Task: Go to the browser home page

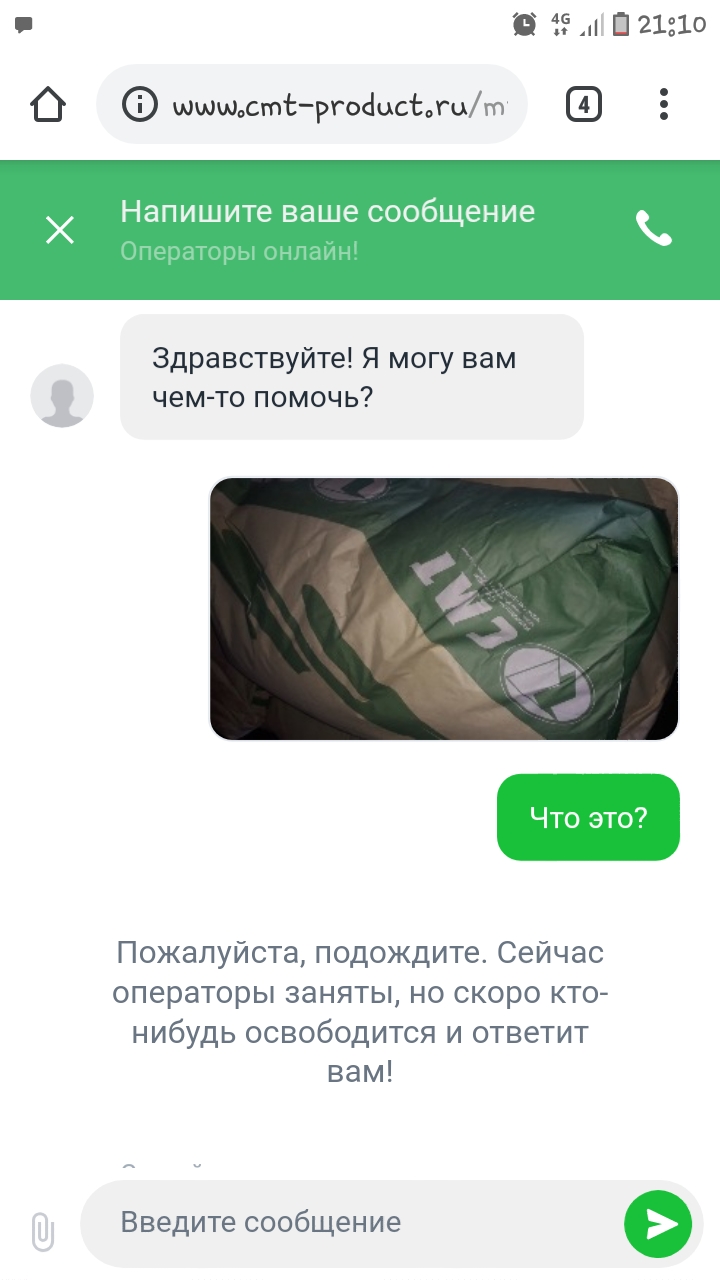Action: tap(48, 104)
